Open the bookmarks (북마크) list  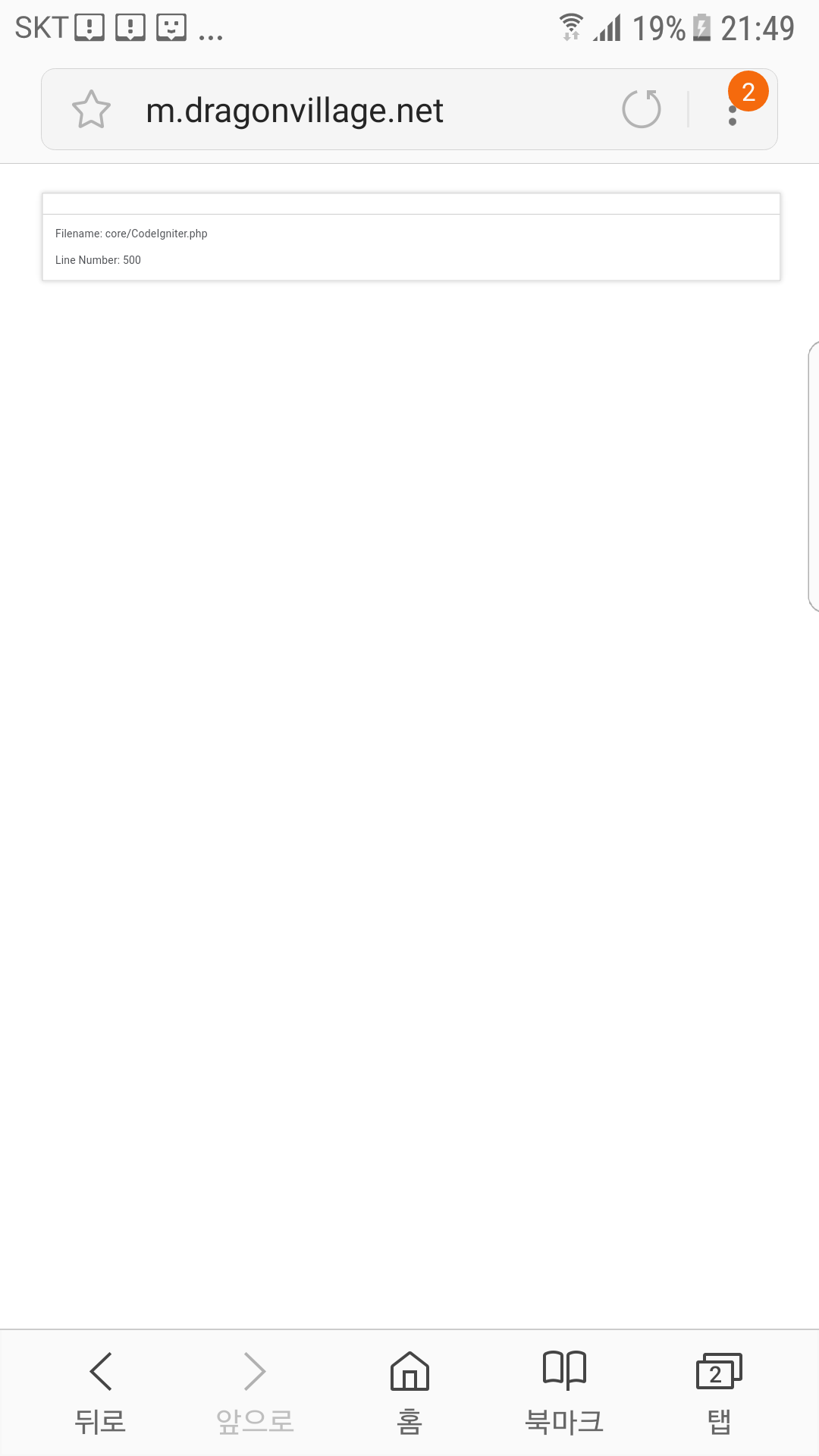pyautogui.click(x=565, y=1392)
